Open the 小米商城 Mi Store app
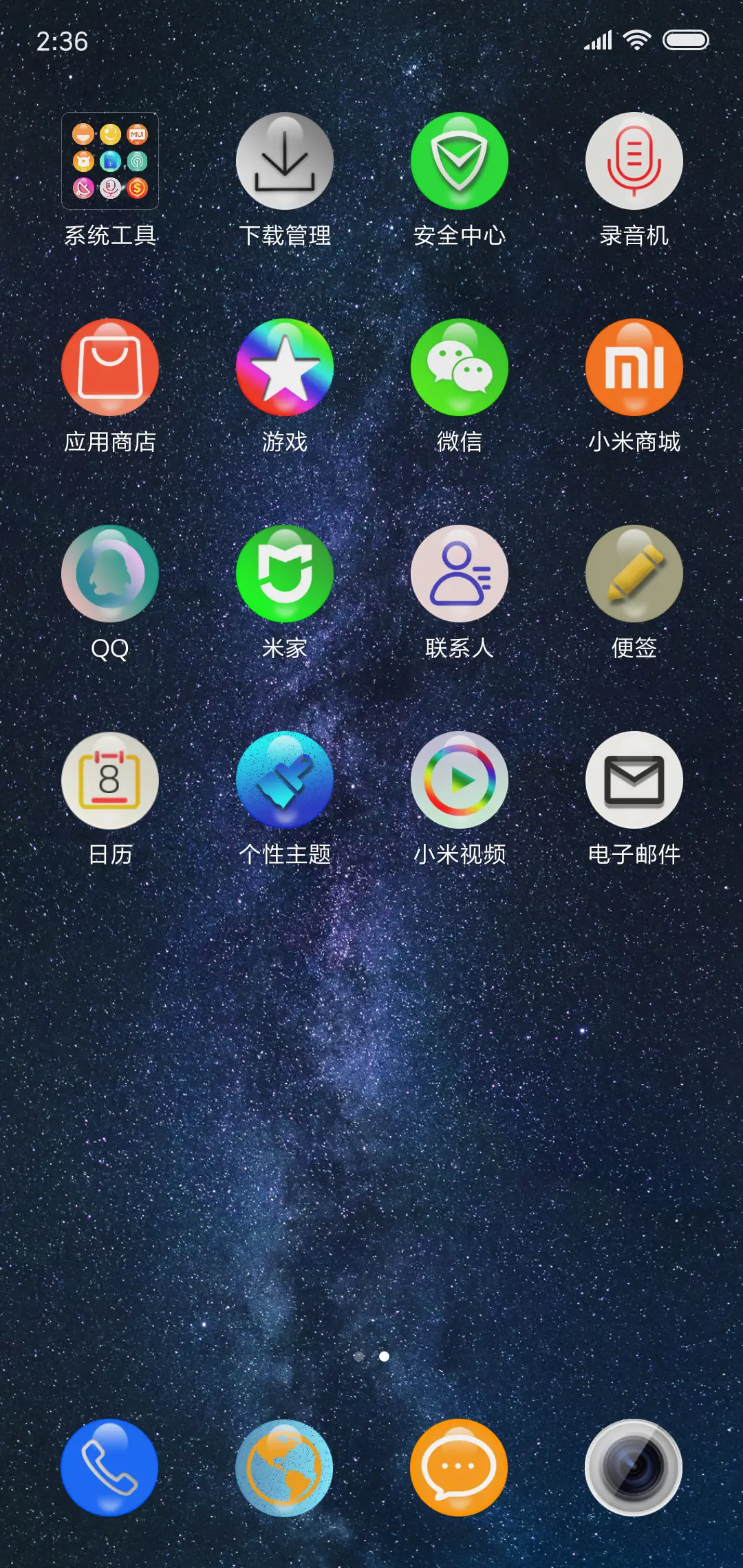Screen dimensions: 743x1568 coord(634,368)
